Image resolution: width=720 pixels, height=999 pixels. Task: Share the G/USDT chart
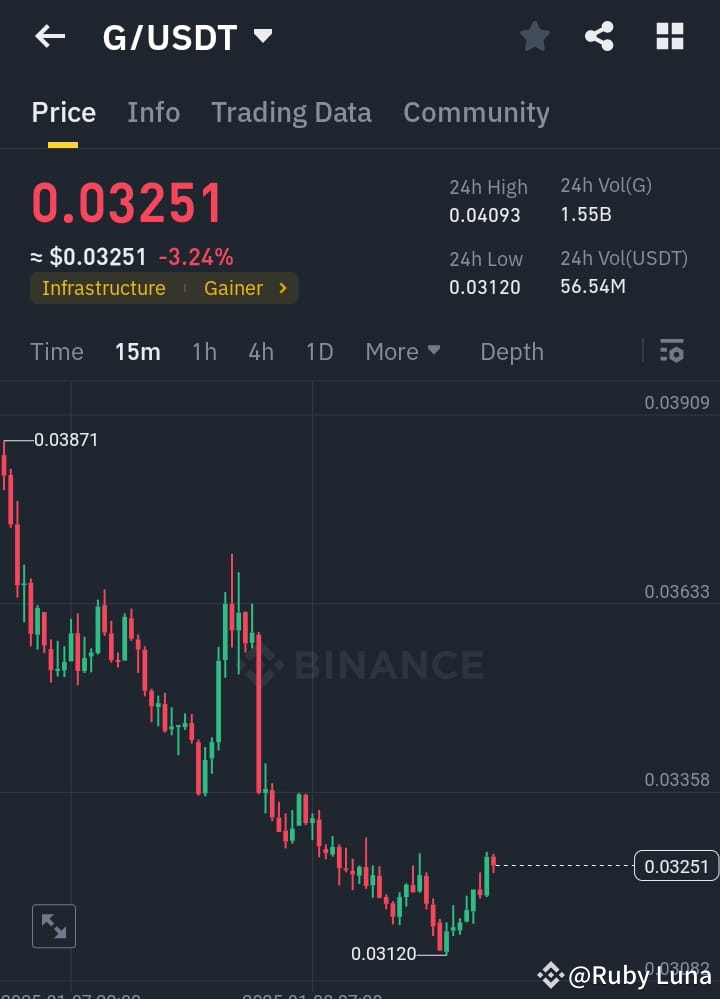click(x=600, y=36)
